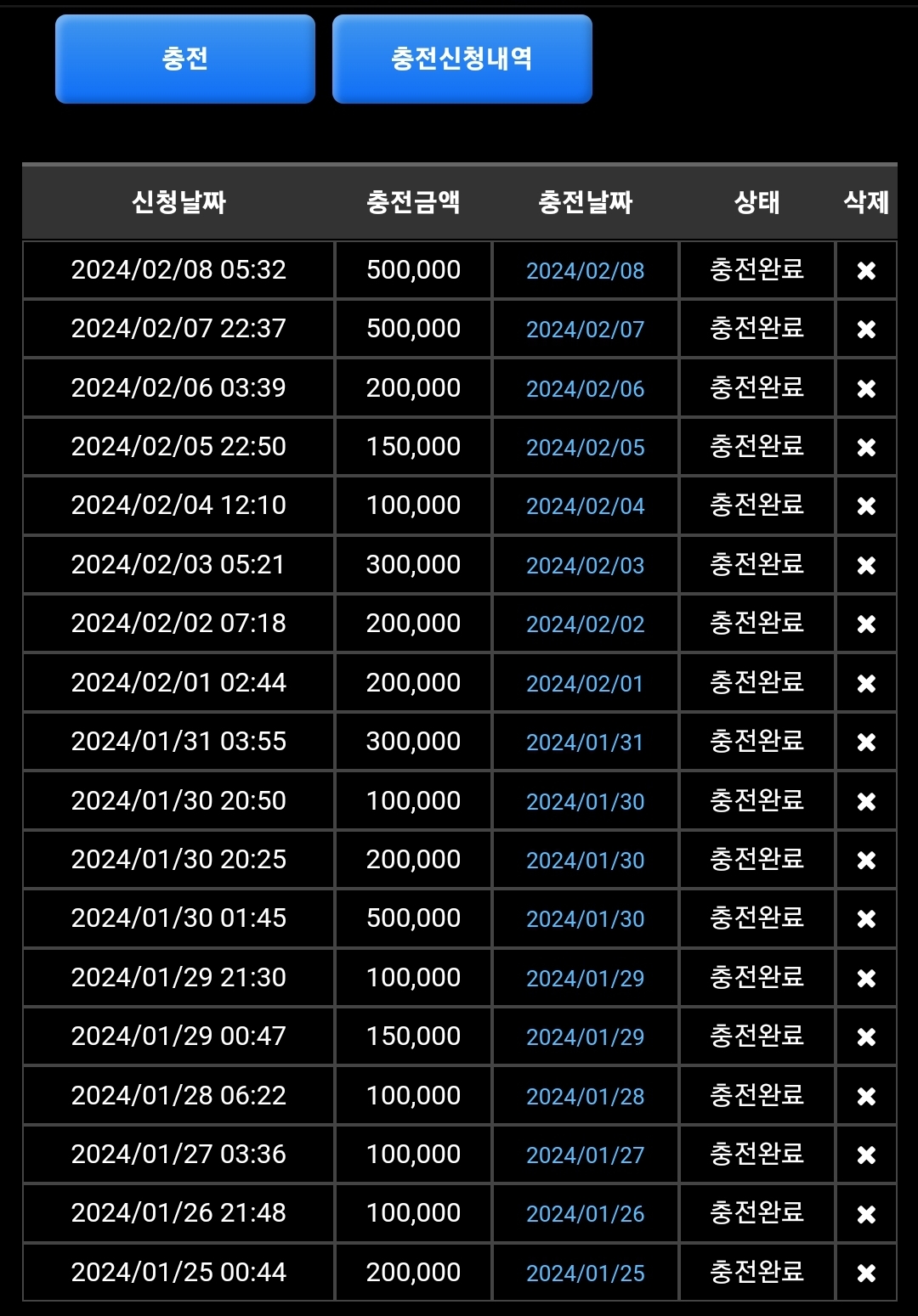Delete the 2024/01/30 20:50 row
The image size is (918, 1316).
tap(866, 801)
